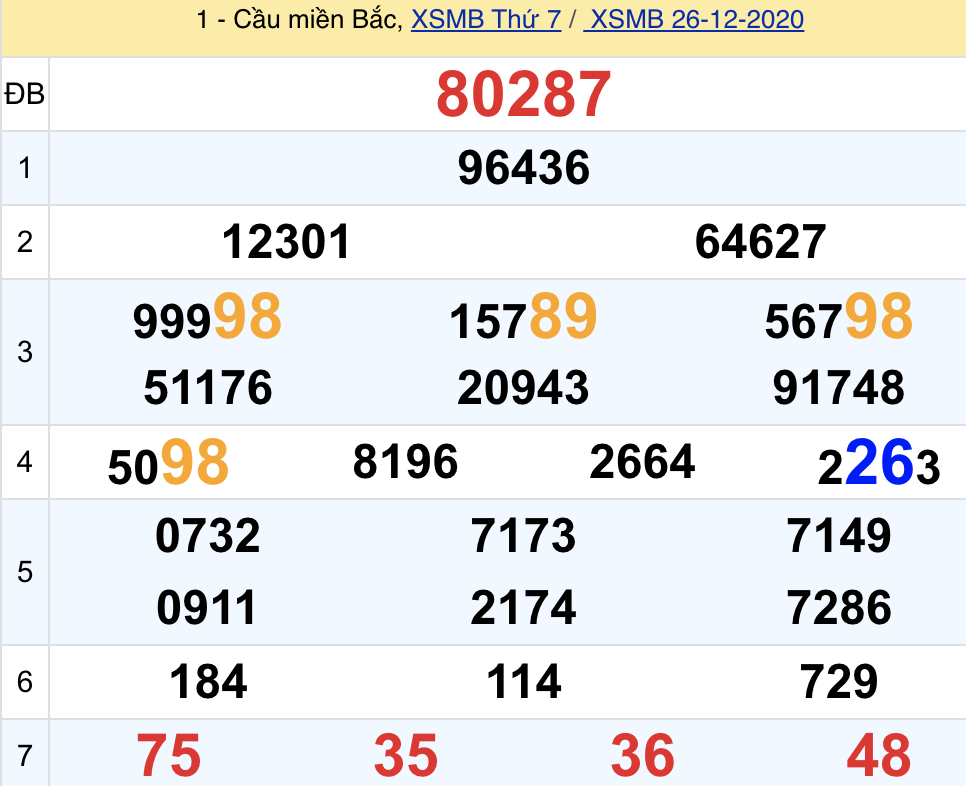Open the XSMB 26-12-2020 link
The image size is (966, 786).
696,20
